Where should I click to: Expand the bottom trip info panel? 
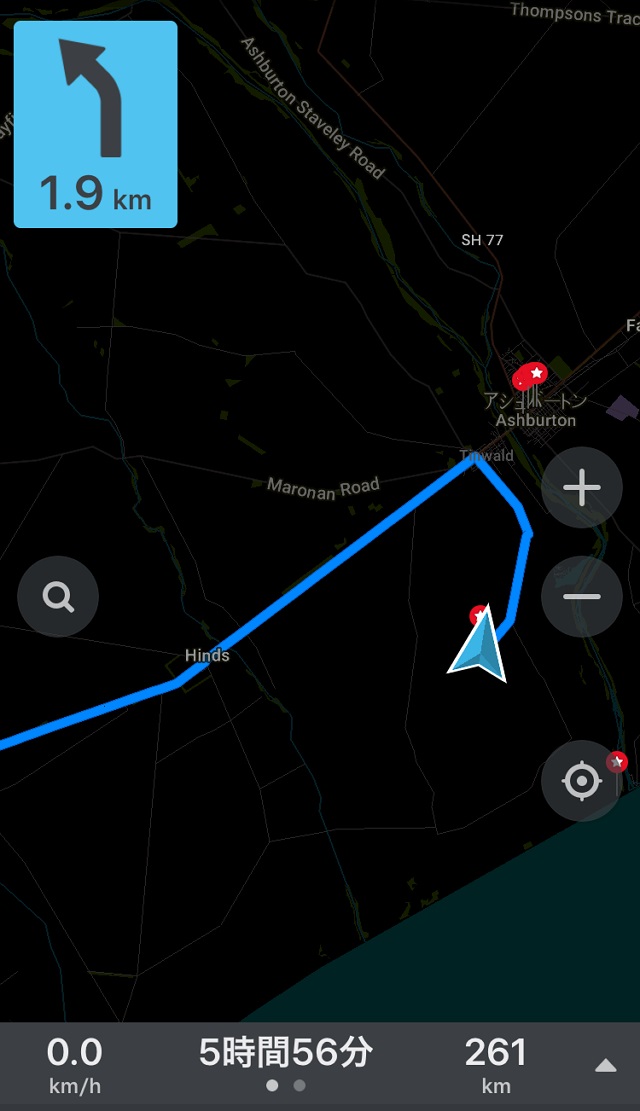coord(606,1066)
